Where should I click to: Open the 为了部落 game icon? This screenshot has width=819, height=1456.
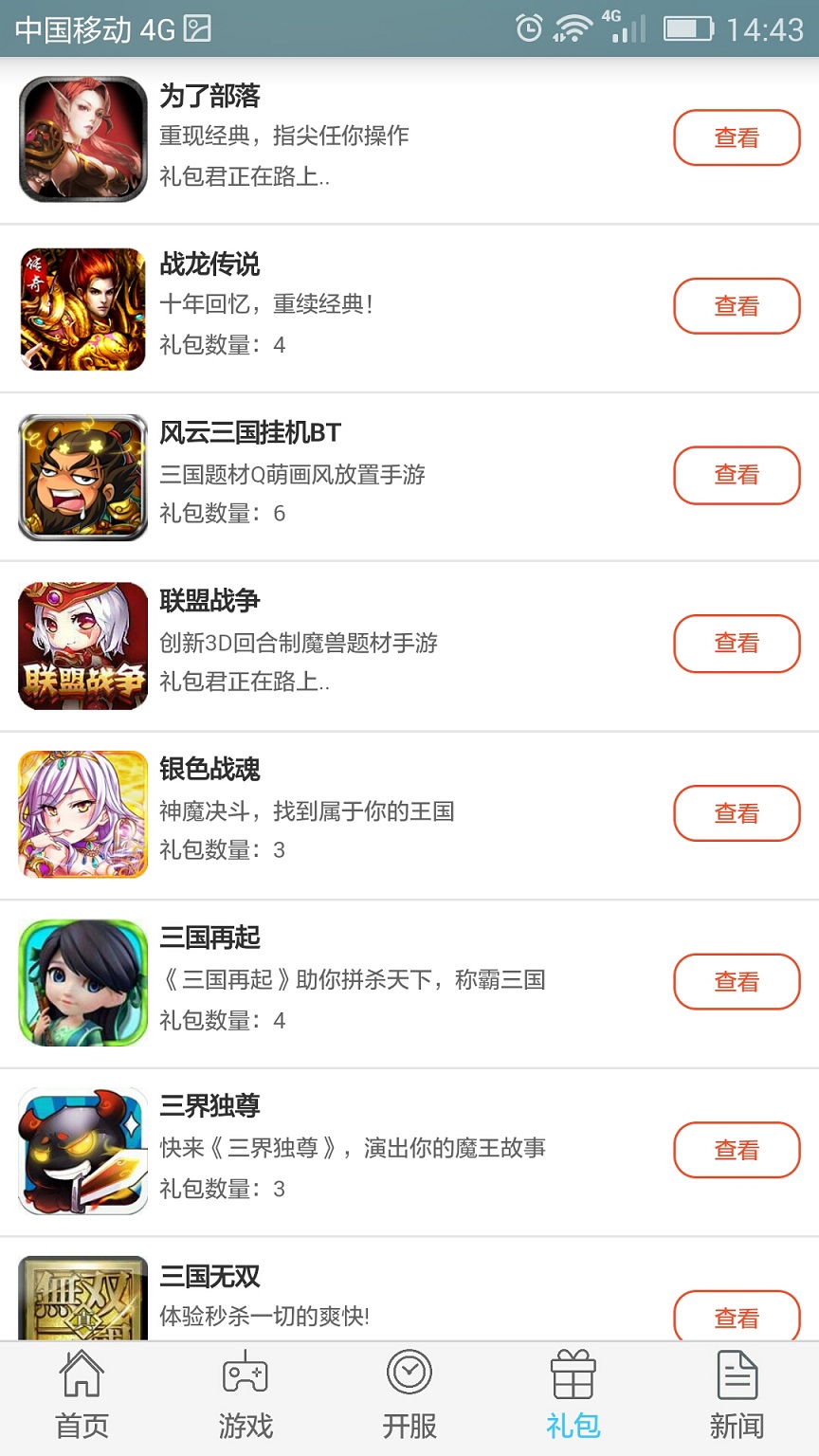coord(82,138)
